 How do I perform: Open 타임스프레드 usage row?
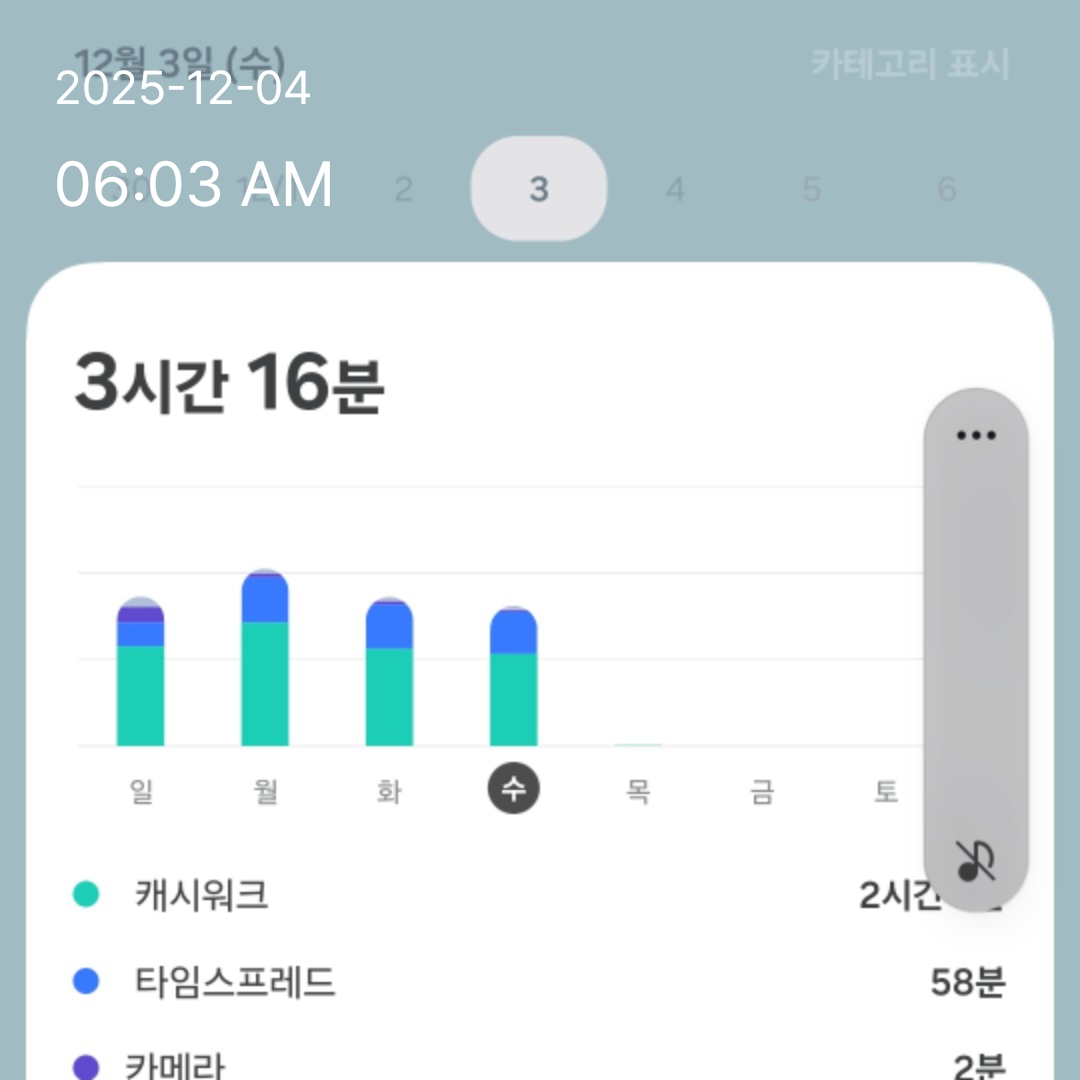click(540, 983)
